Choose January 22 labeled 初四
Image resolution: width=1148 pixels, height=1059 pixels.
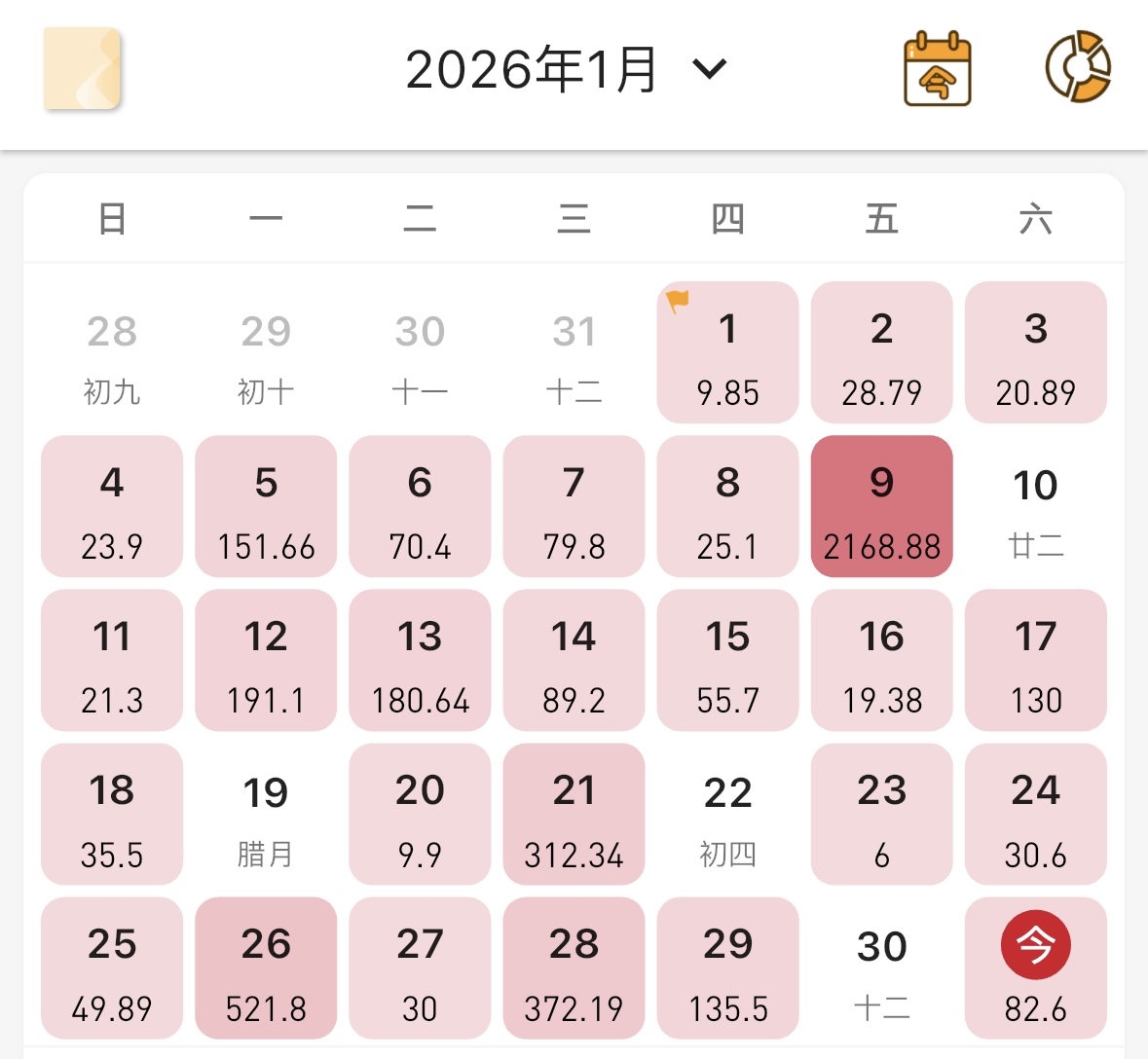[x=727, y=814]
